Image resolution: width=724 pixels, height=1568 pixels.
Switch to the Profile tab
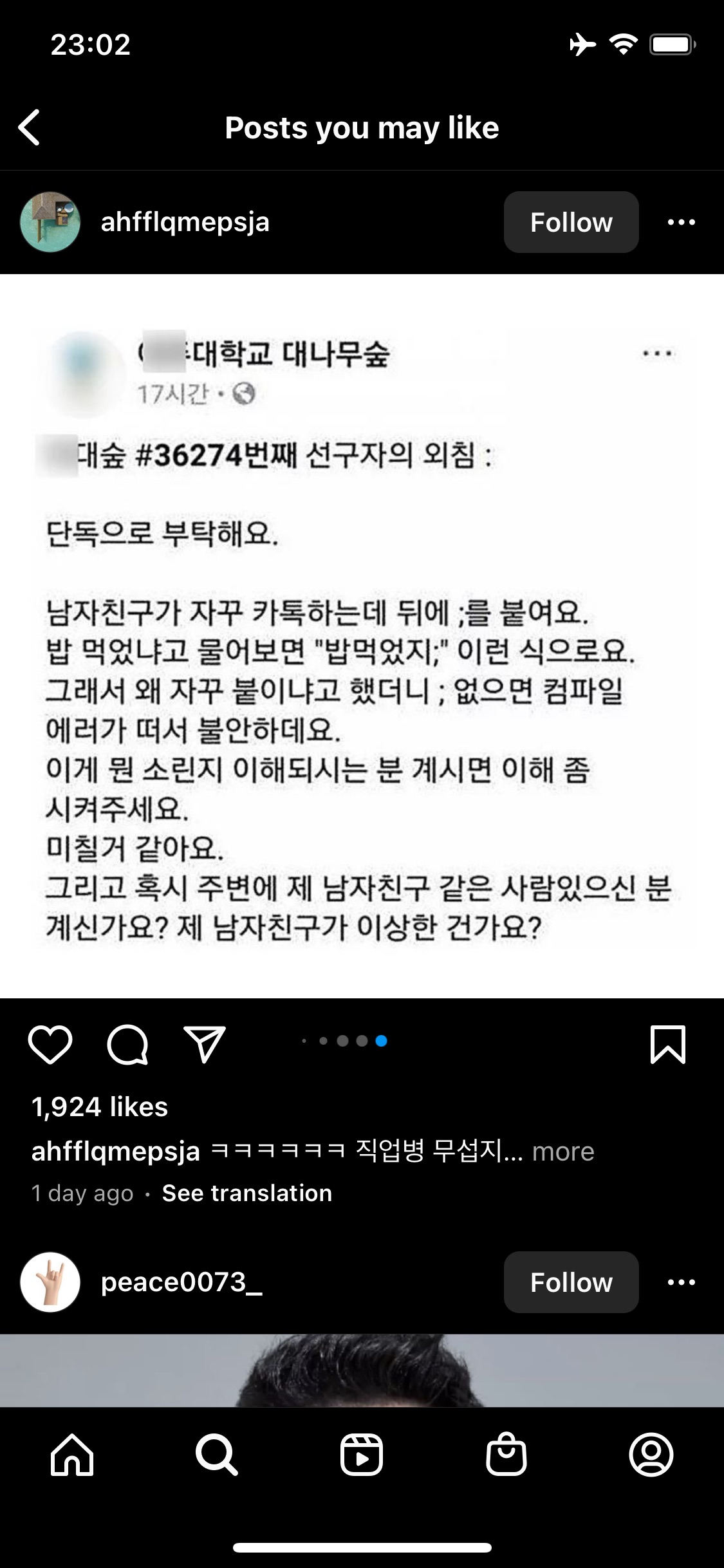[x=651, y=1455]
